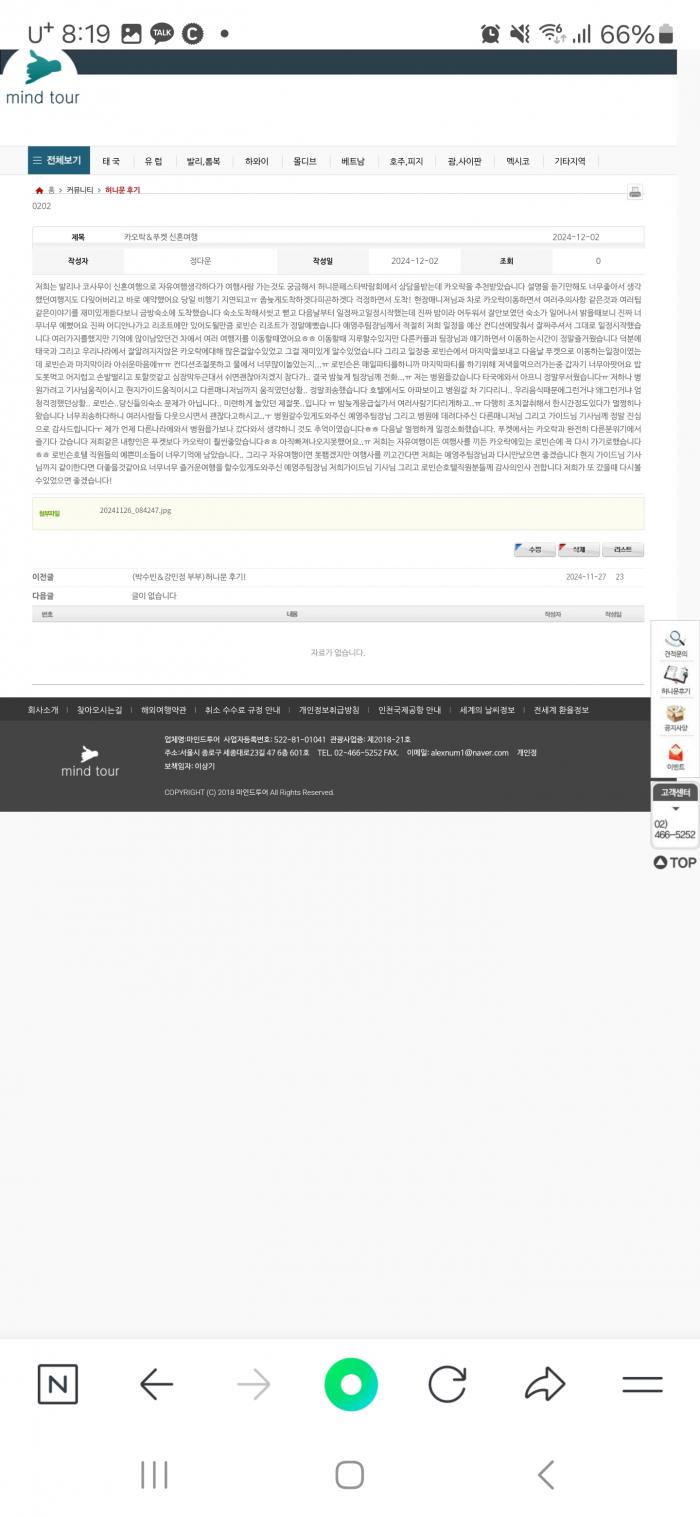Open 공지사항 in the side quick menu
700x1517 pixels.
click(x=676, y=719)
